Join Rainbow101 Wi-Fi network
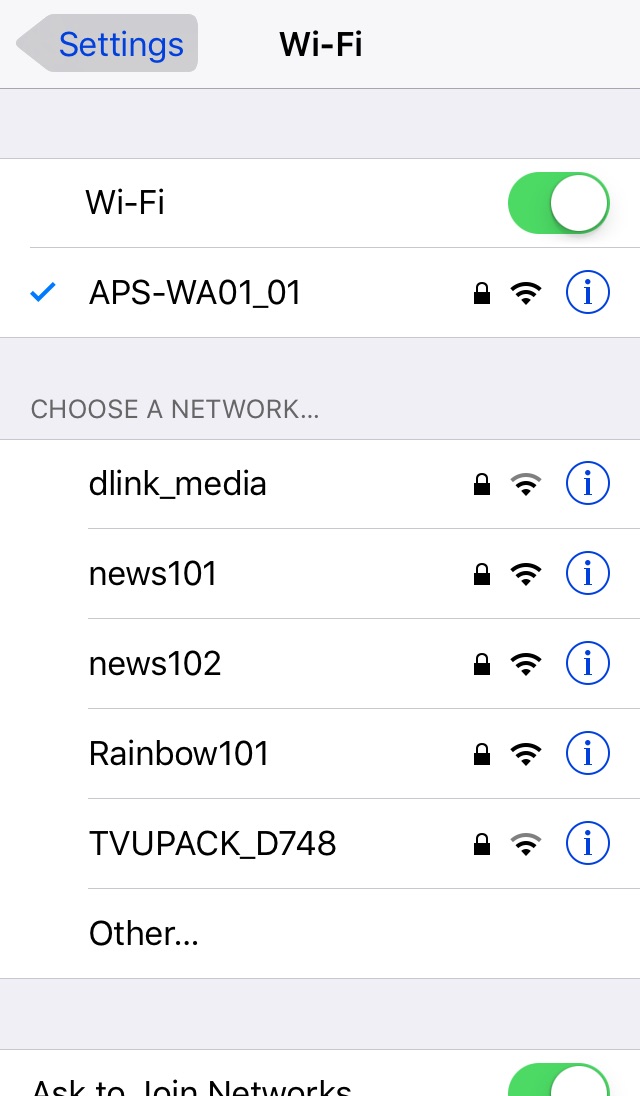 [x=180, y=754]
